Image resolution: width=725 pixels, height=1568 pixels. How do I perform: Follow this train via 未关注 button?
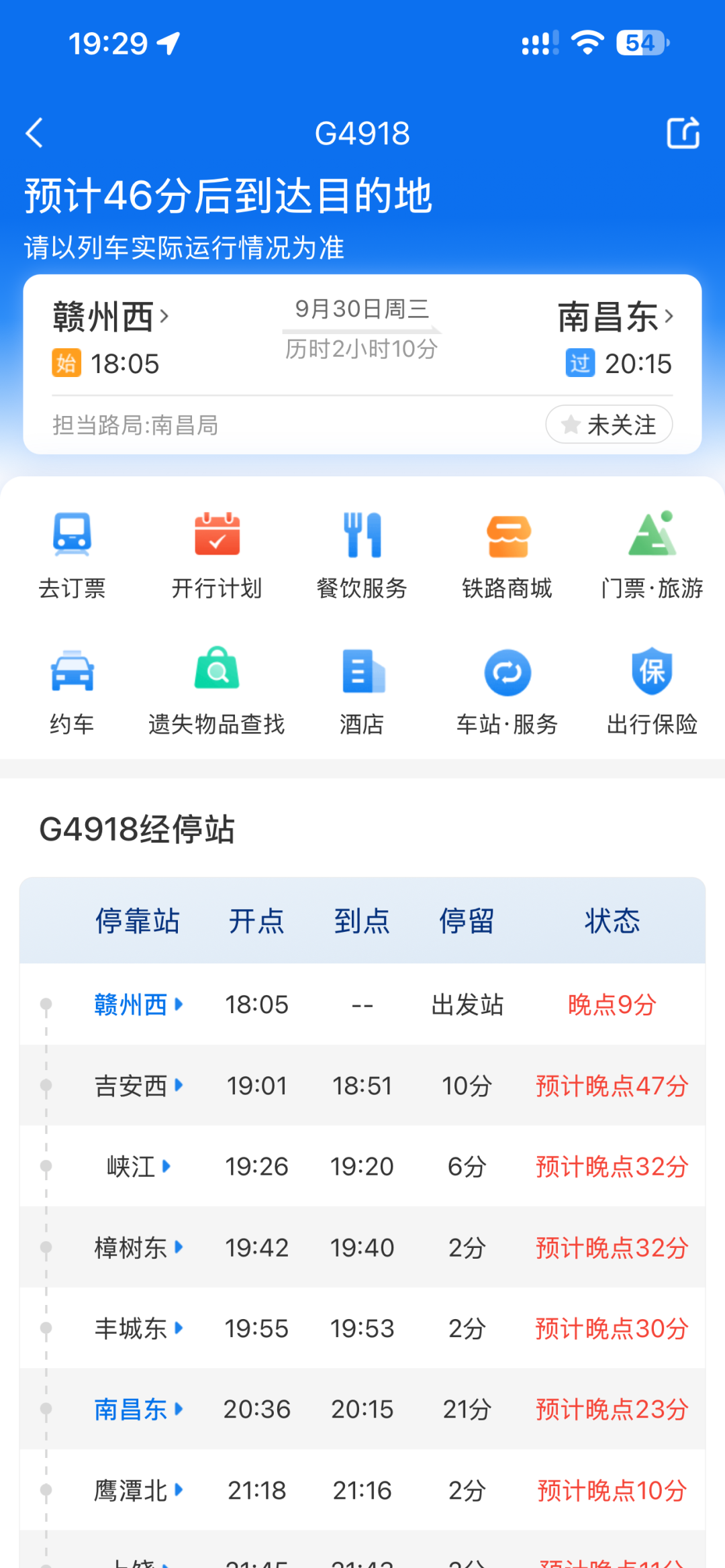[609, 425]
